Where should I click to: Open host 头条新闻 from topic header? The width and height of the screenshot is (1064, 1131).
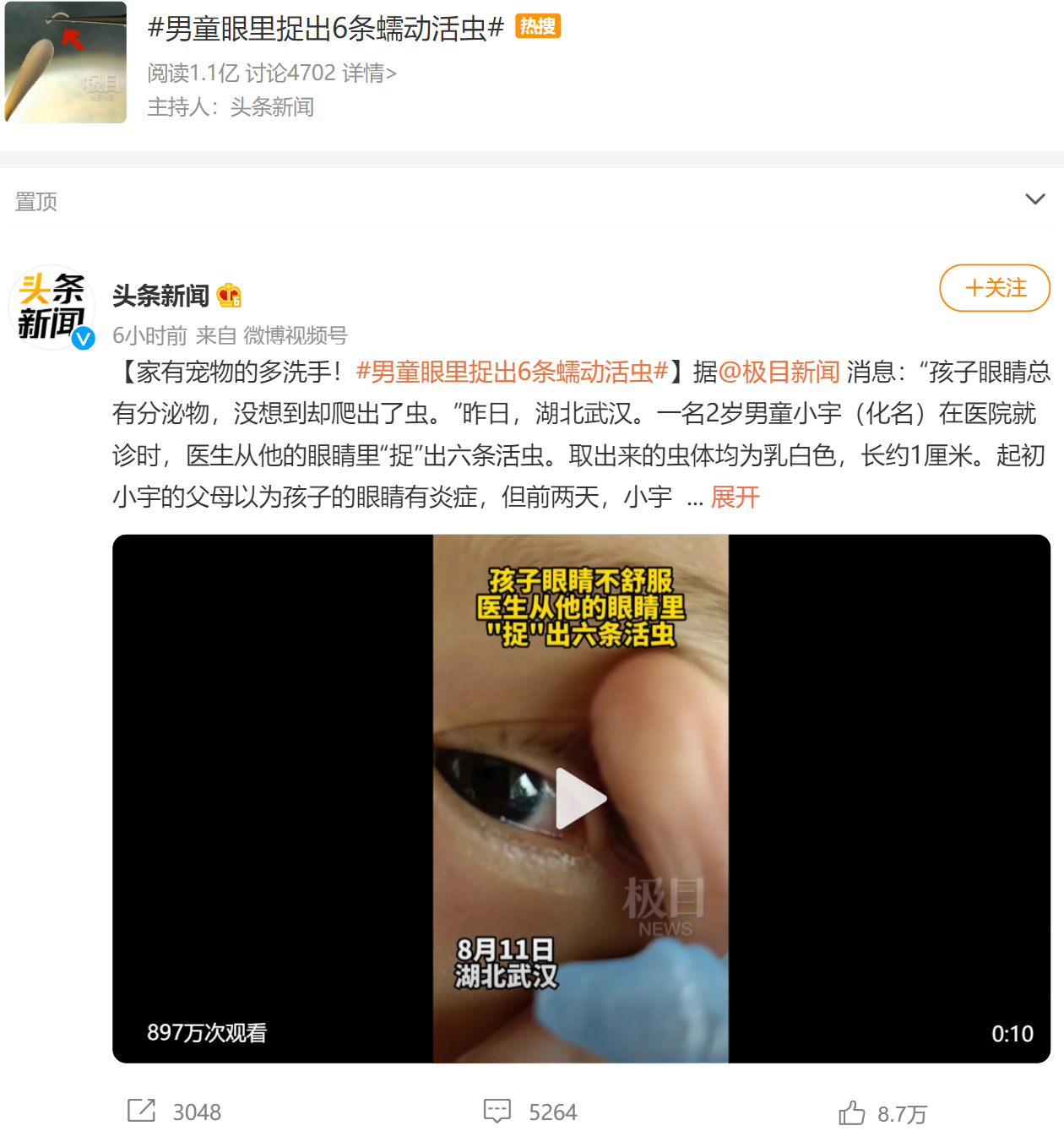(272, 107)
